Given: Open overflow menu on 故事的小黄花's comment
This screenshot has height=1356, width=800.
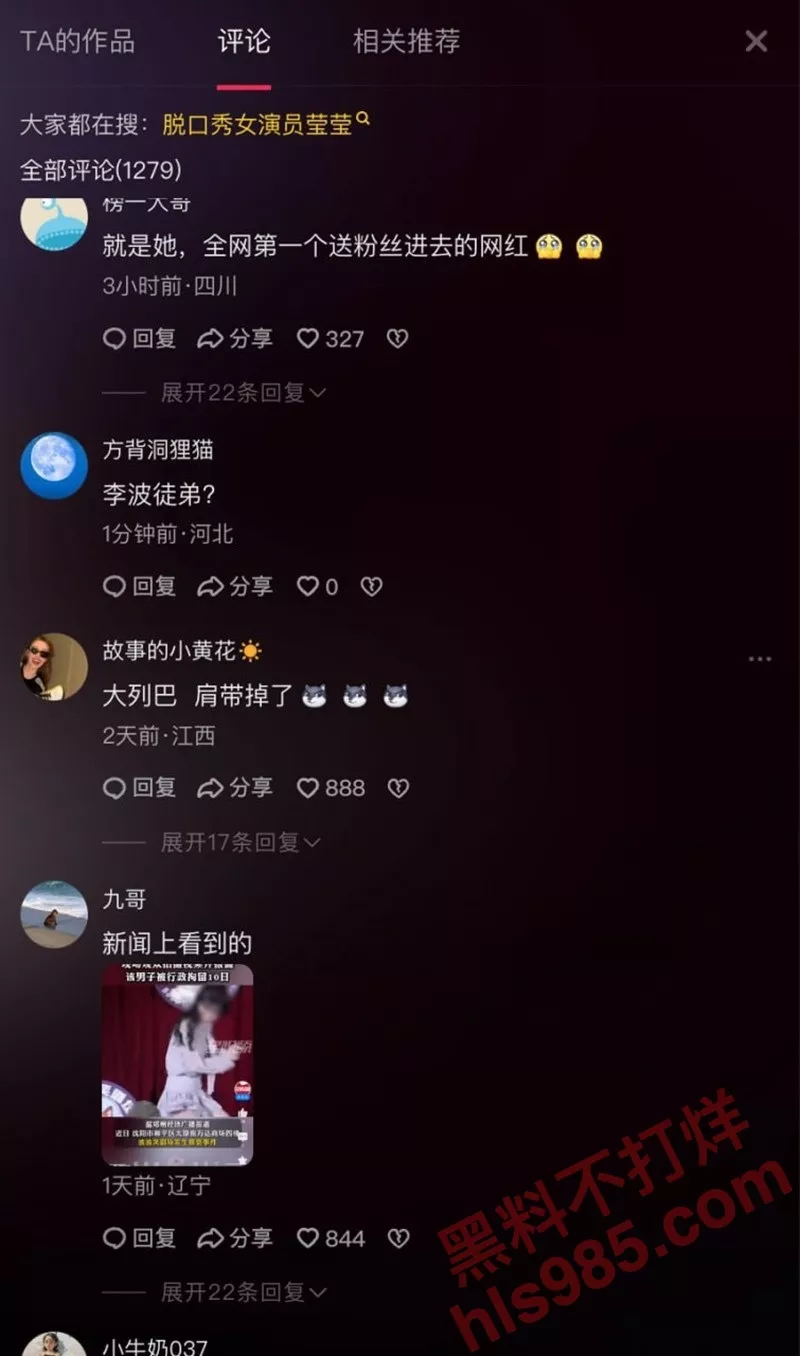Looking at the screenshot, I should click(760, 659).
